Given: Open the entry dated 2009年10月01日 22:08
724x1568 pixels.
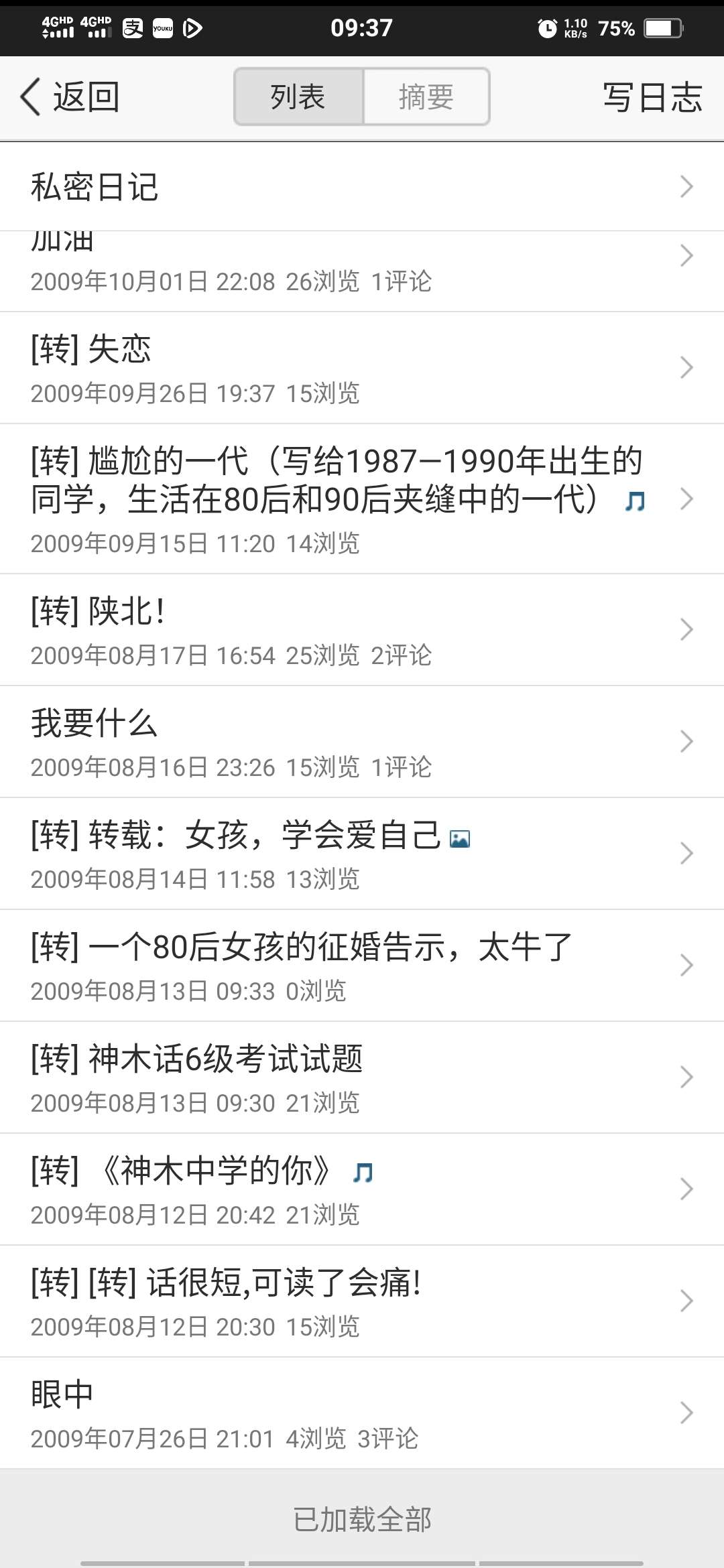Looking at the screenshot, I should [x=362, y=271].
